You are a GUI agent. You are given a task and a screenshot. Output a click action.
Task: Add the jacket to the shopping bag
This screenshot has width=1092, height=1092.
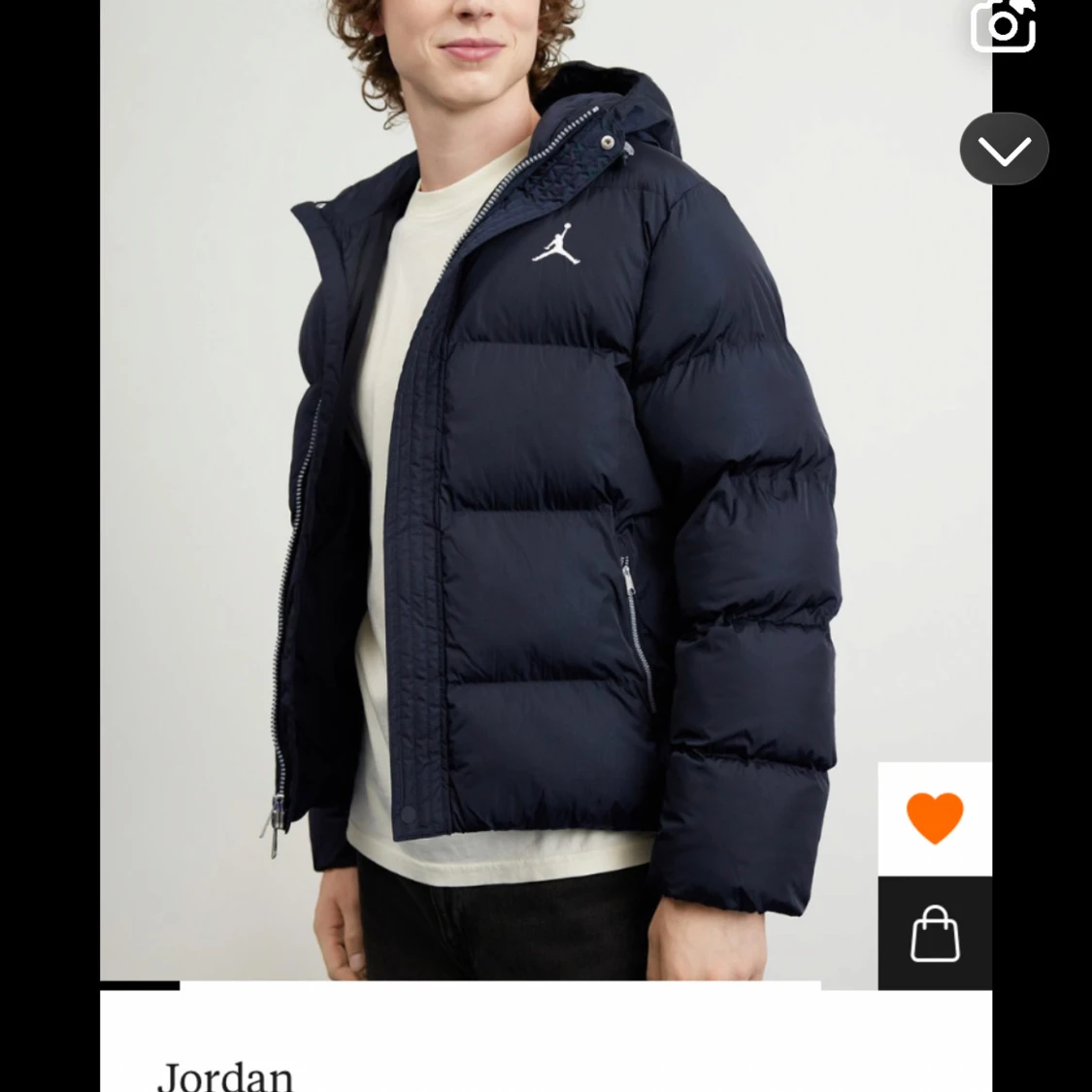935,934
